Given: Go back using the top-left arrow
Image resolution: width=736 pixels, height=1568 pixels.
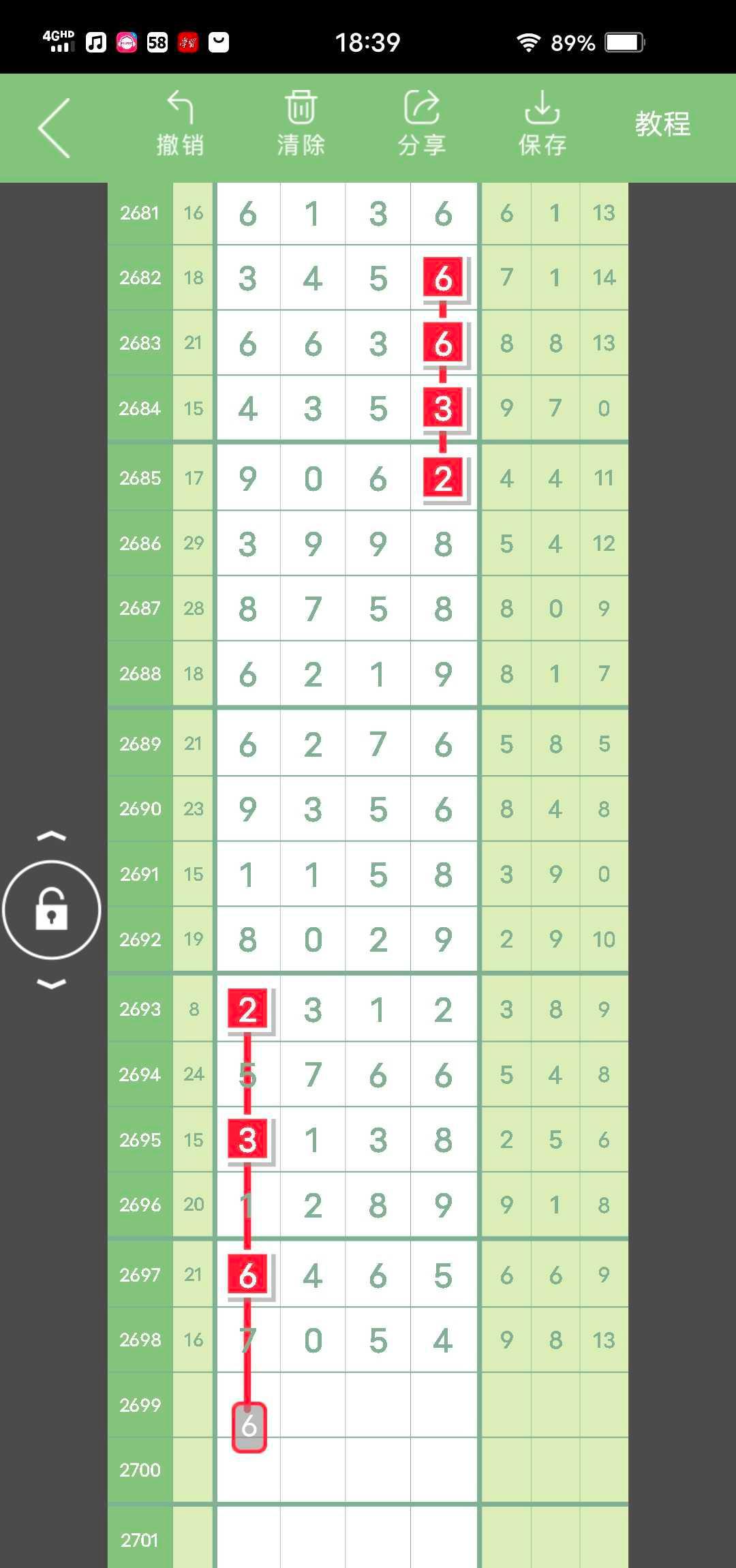Looking at the screenshot, I should tap(55, 128).
